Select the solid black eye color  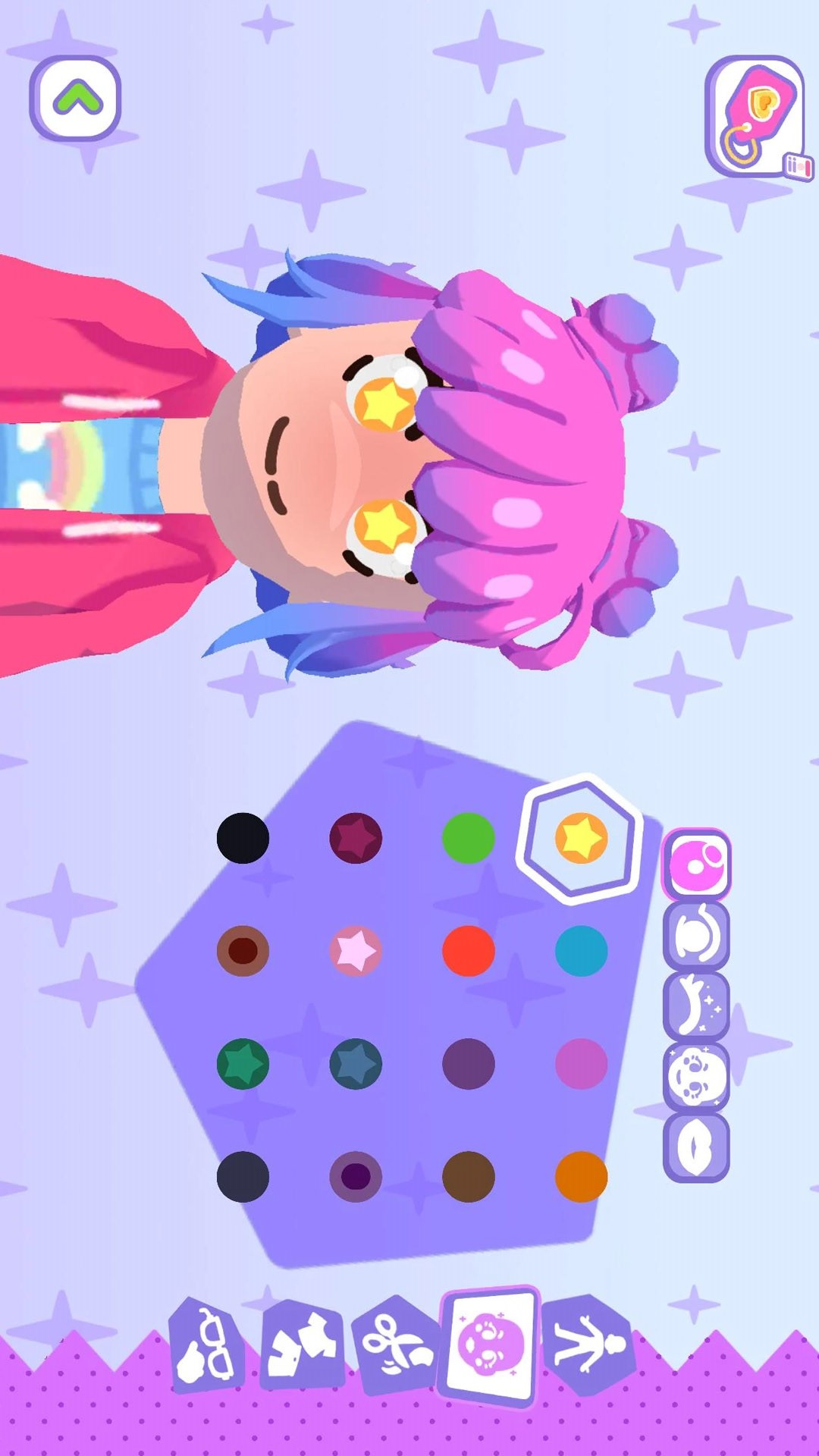(243, 838)
